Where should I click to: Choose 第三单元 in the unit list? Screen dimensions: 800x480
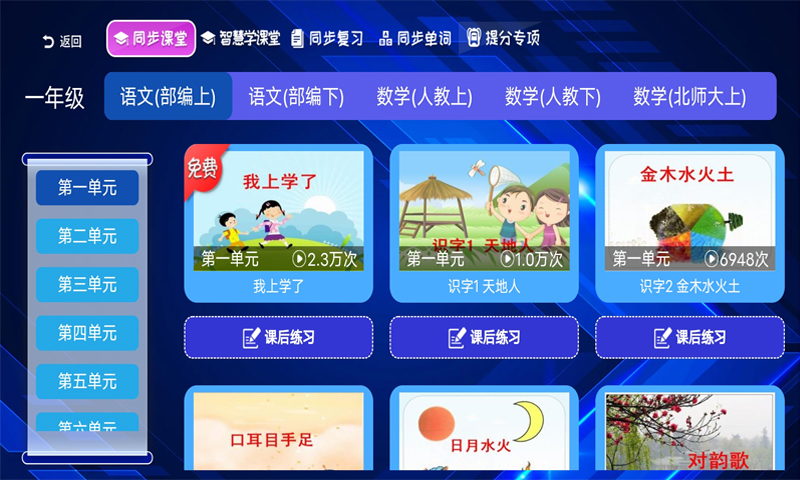[87, 284]
